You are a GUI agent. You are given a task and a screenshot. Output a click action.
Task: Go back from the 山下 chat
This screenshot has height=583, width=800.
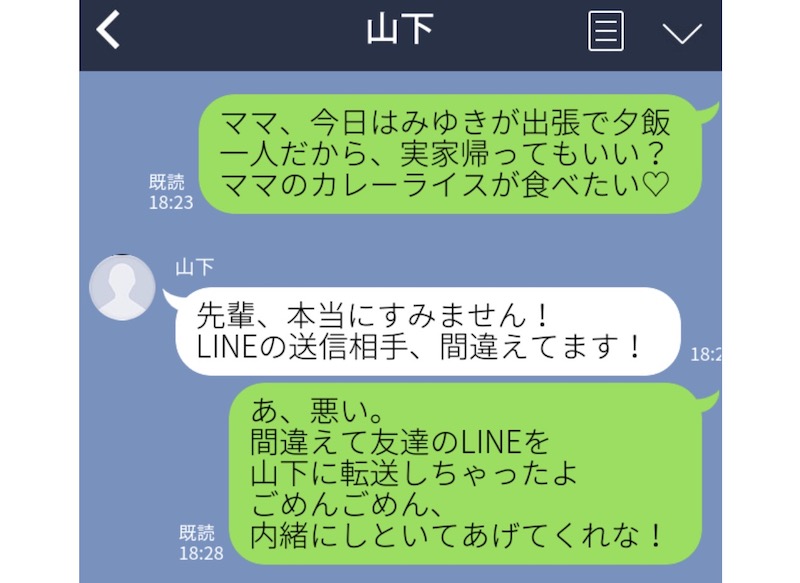click(x=108, y=31)
